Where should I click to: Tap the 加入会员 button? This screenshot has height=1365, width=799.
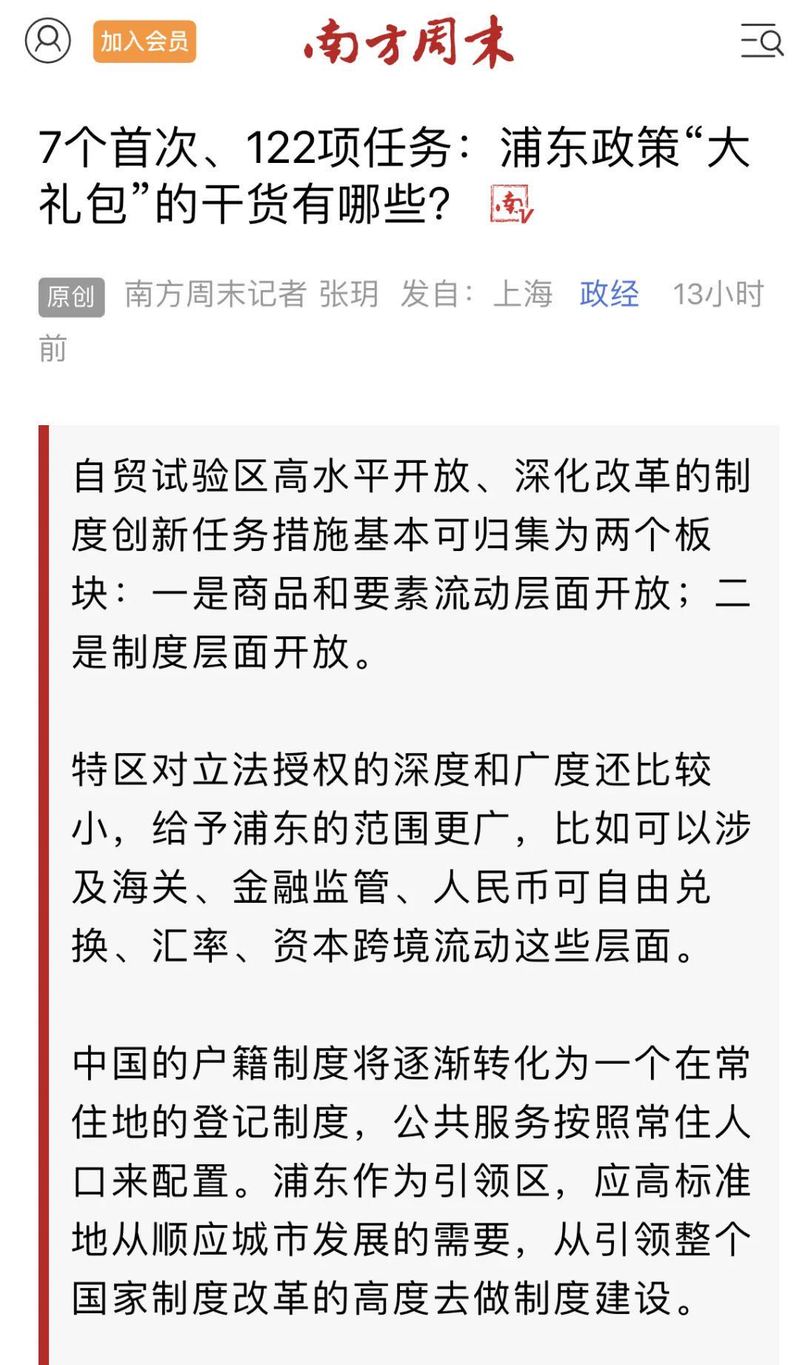tap(145, 42)
